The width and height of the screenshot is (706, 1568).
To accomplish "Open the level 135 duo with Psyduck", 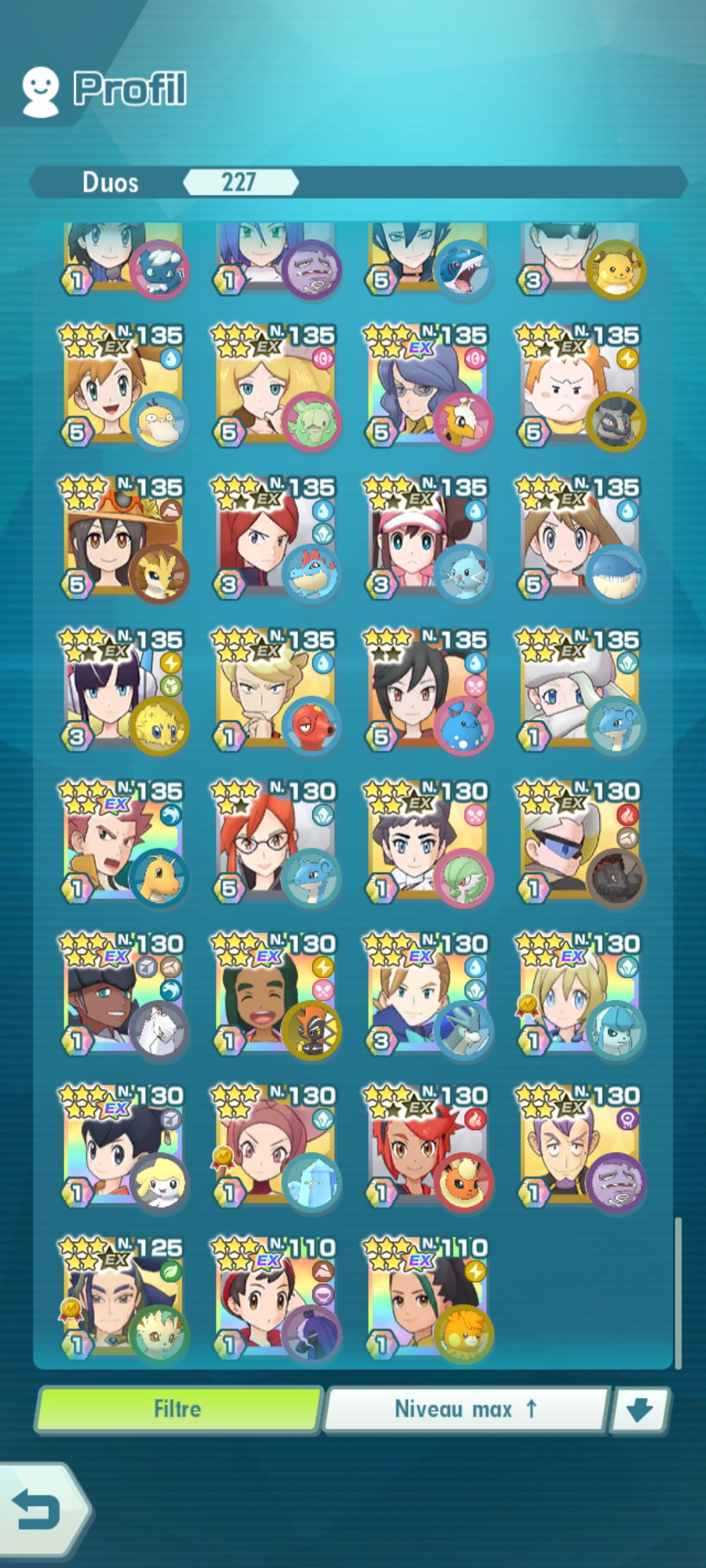I will (x=124, y=386).
